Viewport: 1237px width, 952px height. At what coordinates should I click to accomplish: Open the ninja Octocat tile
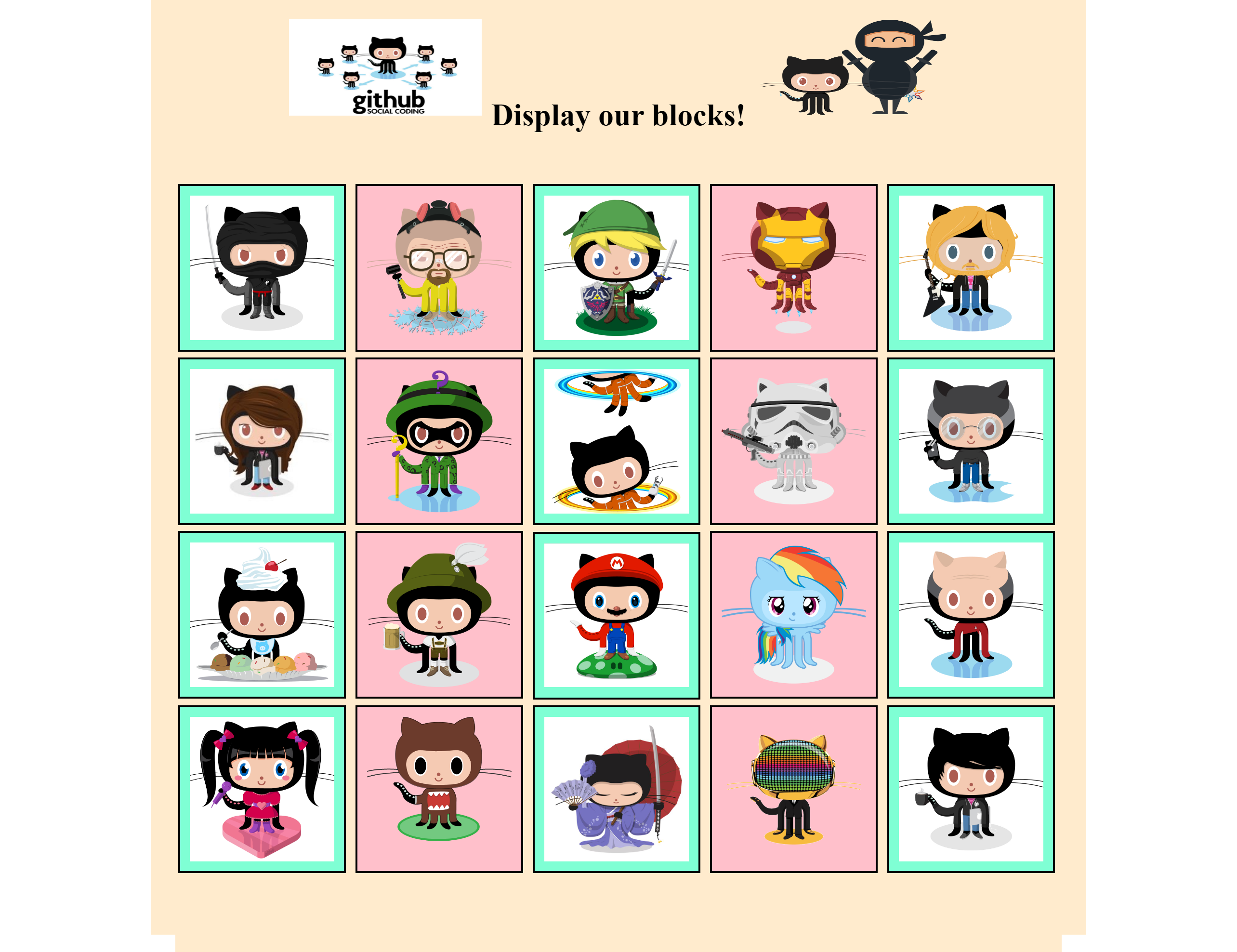(x=262, y=267)
